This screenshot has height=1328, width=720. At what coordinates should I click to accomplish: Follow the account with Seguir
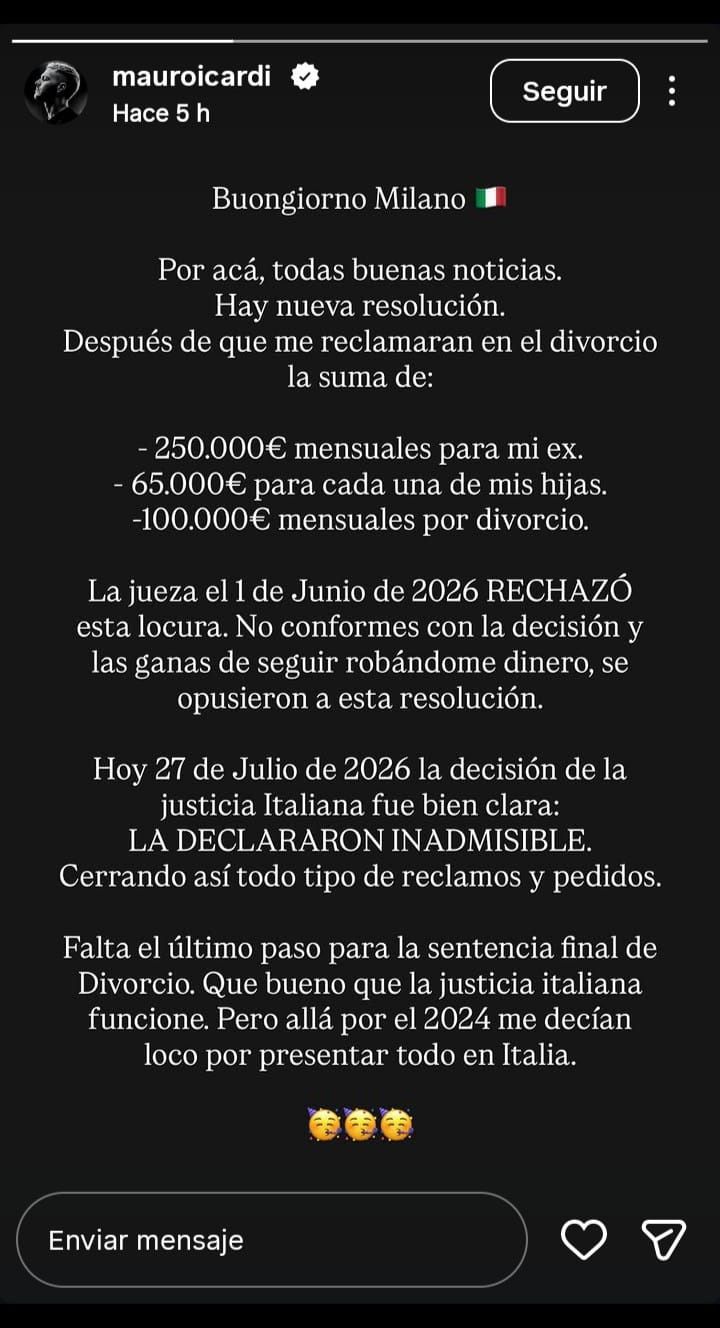564,91
